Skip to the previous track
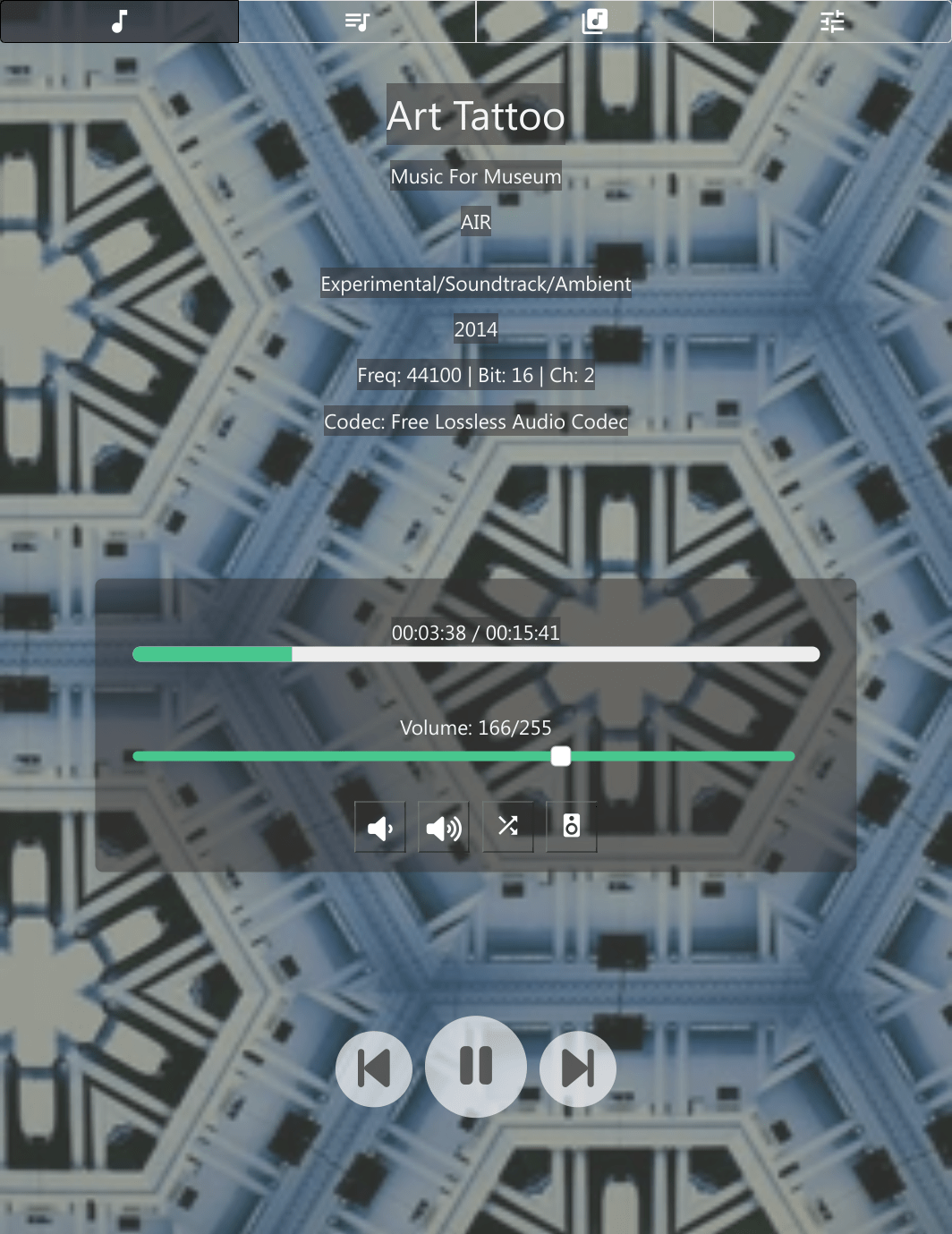Viewport: 952px width, 1234px height. click(374, 1068)
